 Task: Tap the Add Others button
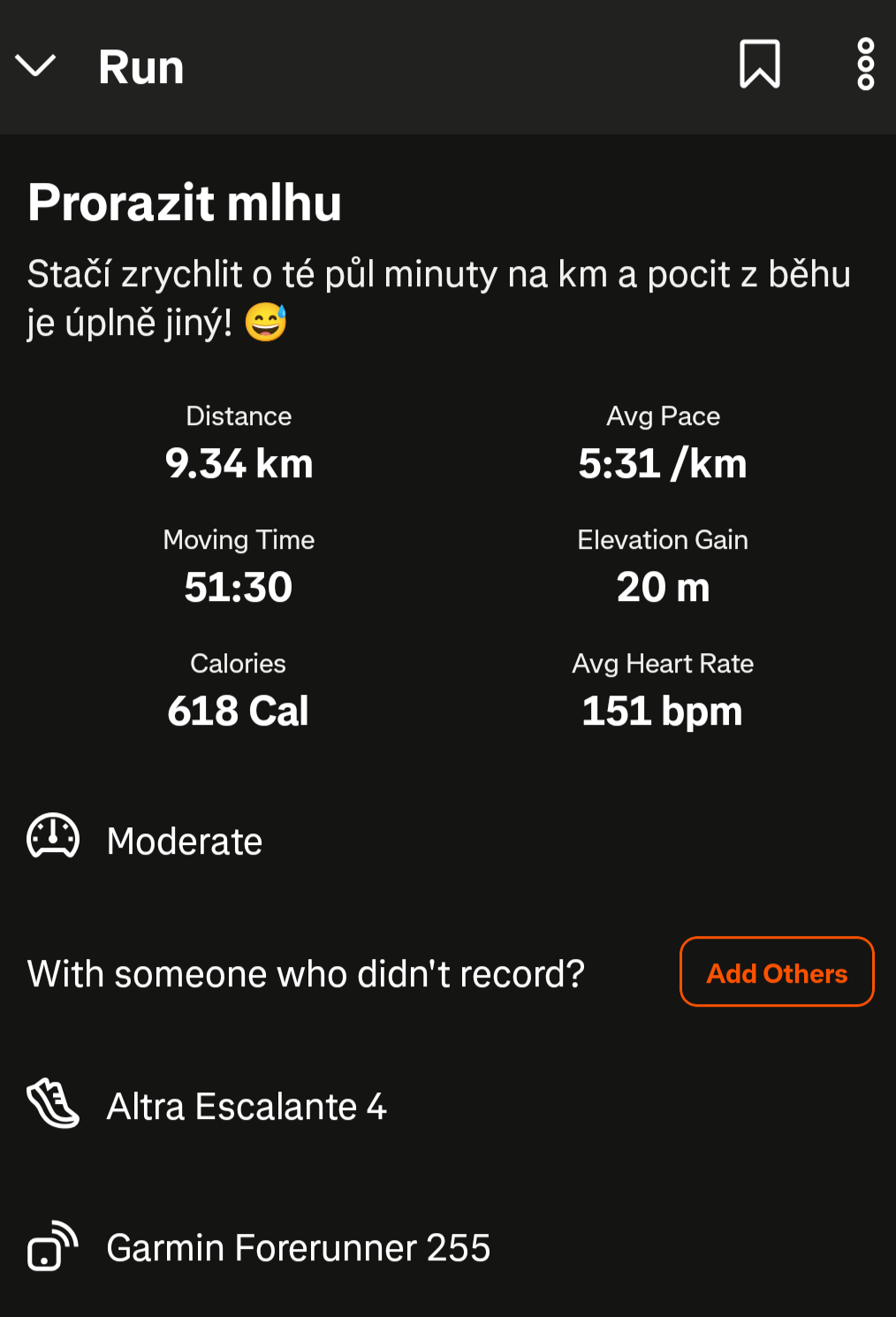coord(776,972)
